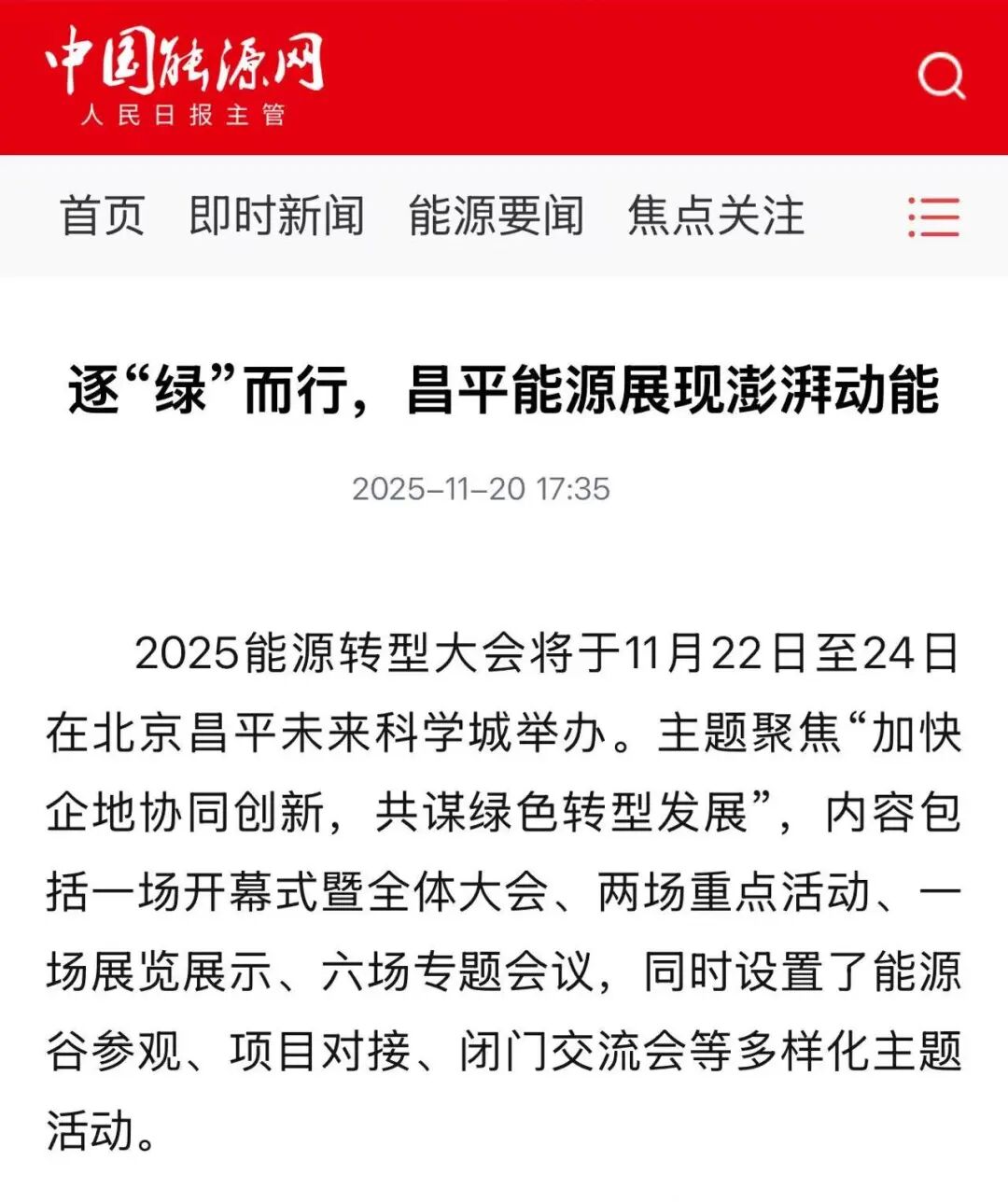Screen dimensions: 1008x1202
Task: Open the 能源要闻 section
Action: [x=496, y=216]
